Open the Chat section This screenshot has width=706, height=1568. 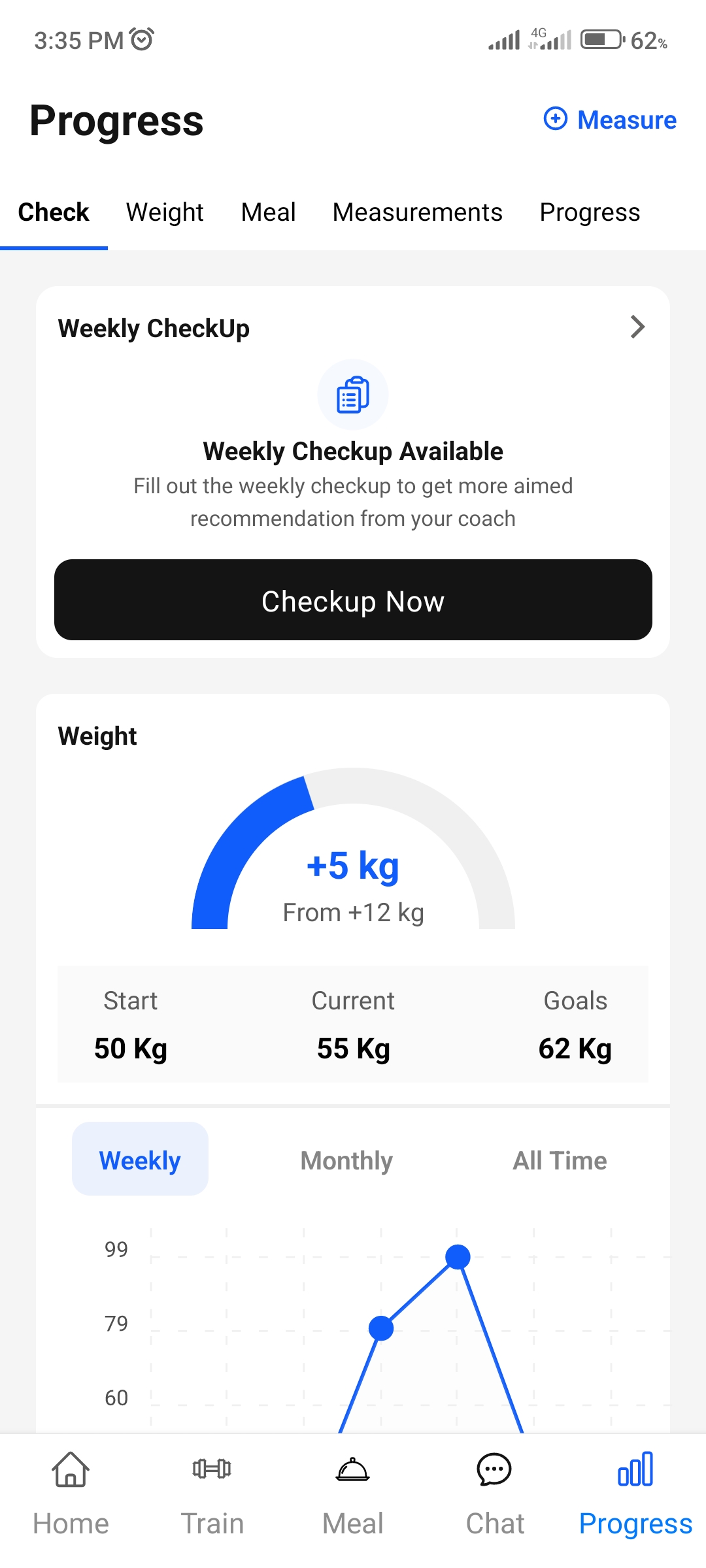pos(494,1495)
